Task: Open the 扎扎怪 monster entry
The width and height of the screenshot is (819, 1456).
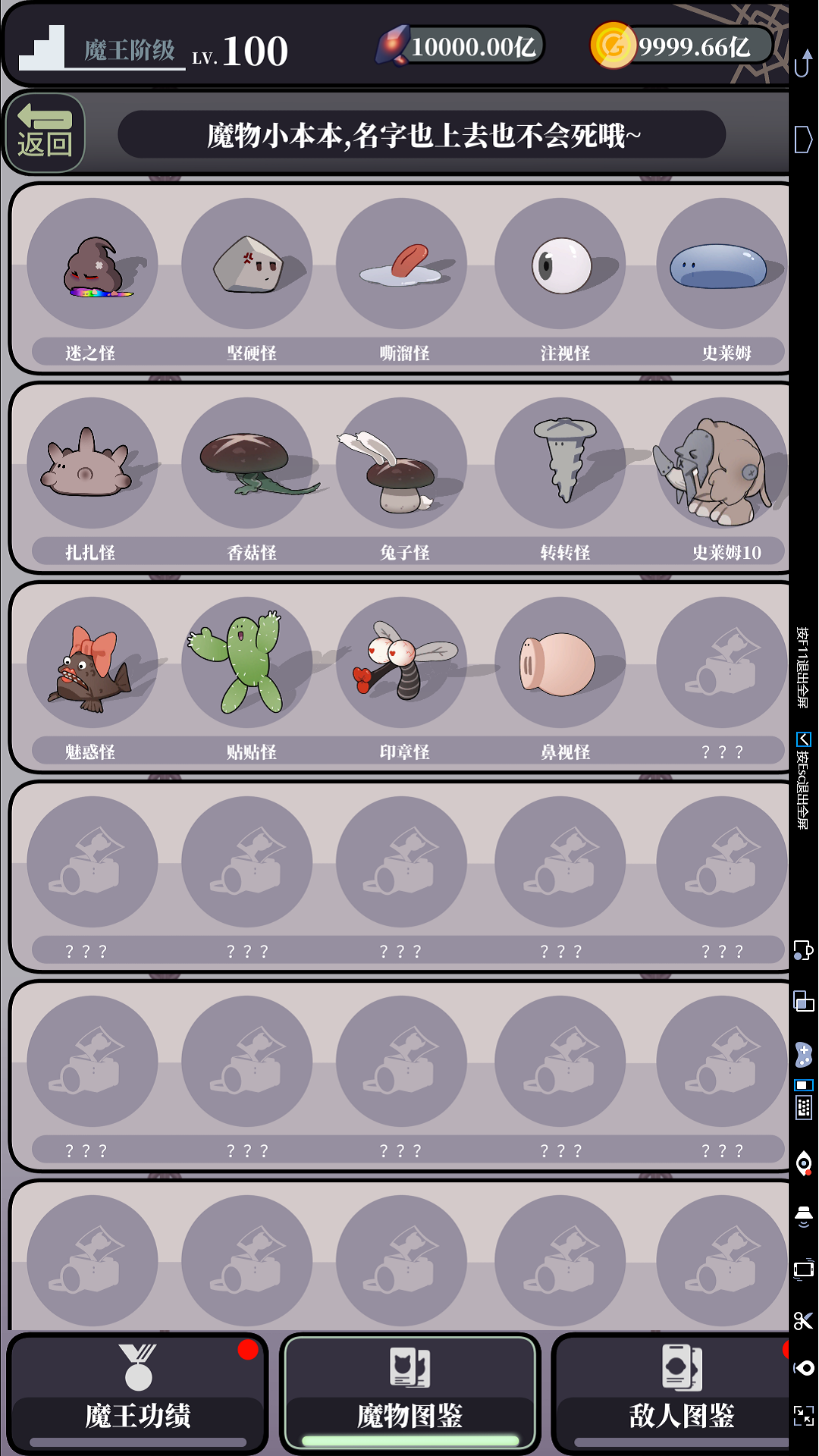Action: point(93,463)
